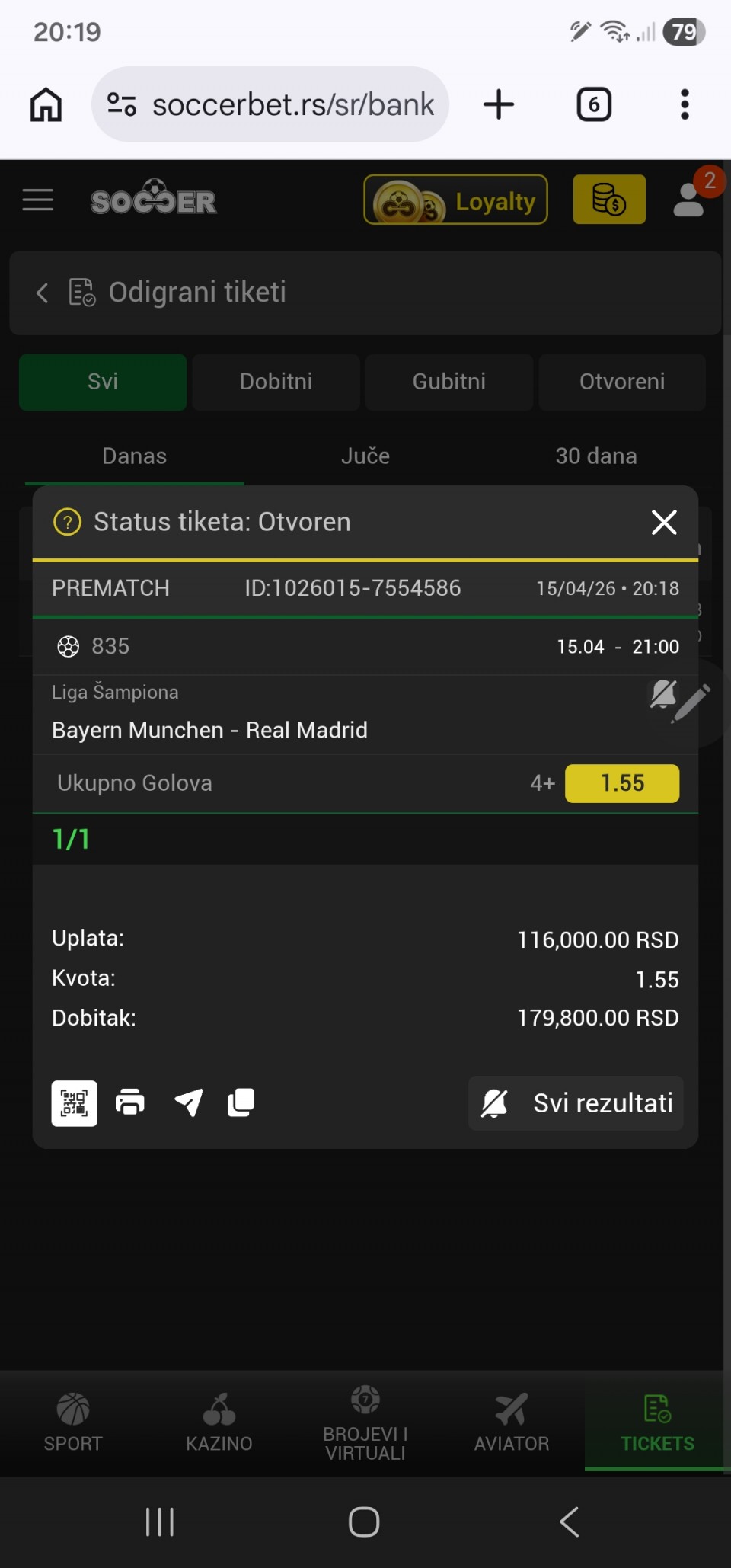The image size is (731, 1568).
Task: Open the user profile icon
Action: pos(690,200)
